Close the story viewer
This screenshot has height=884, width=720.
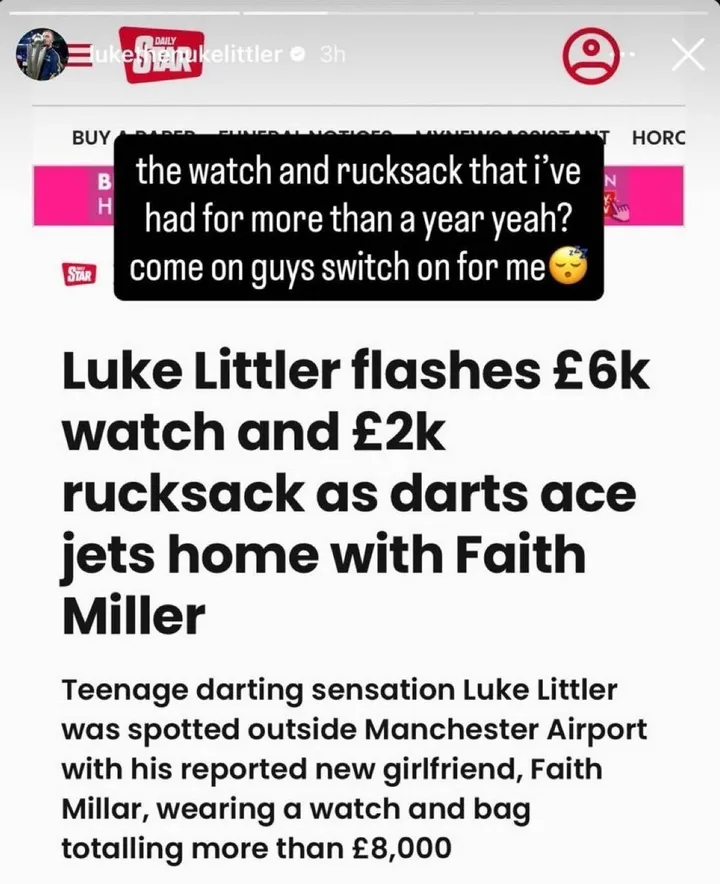point(688,55)
